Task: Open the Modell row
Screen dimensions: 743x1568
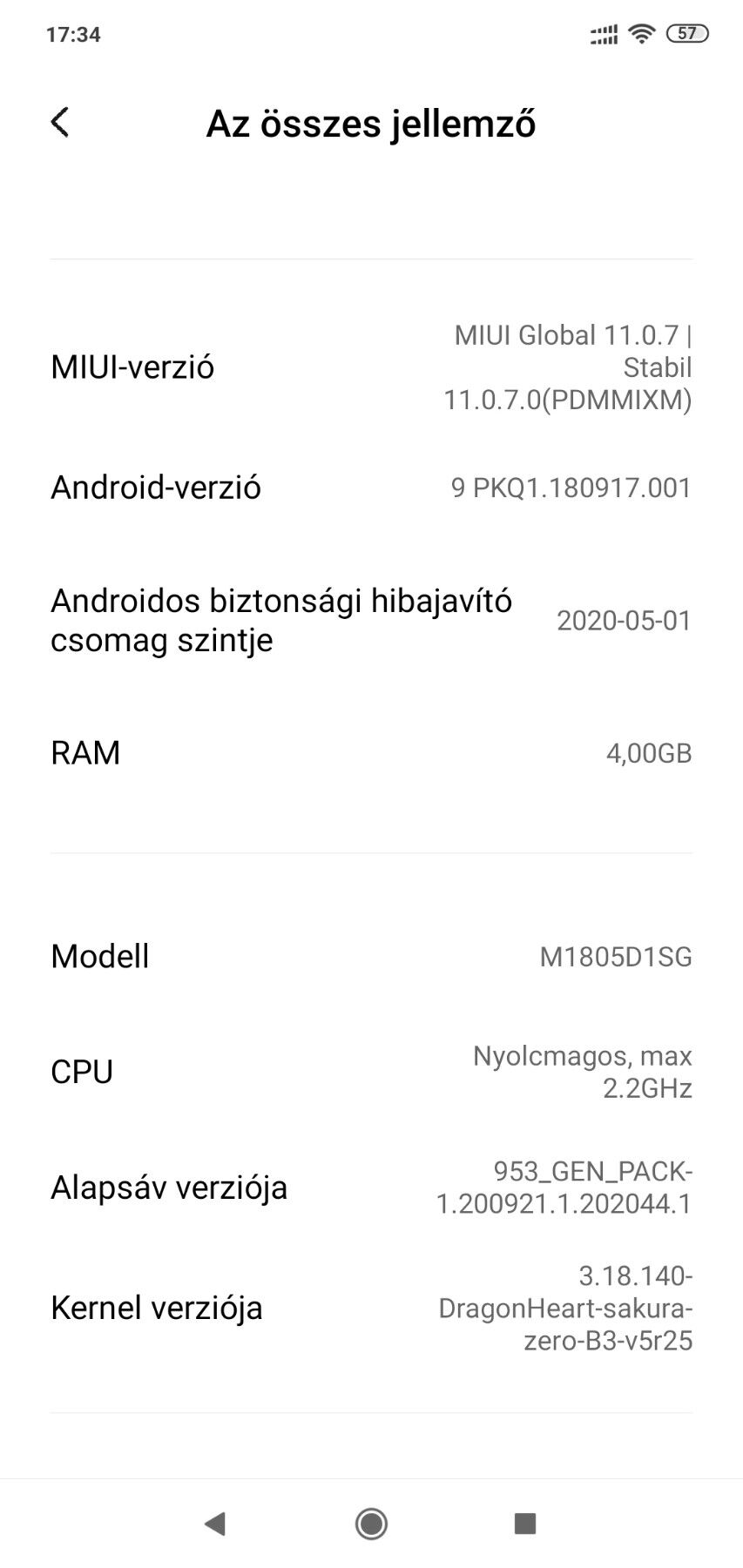Action: click(371, 957)
